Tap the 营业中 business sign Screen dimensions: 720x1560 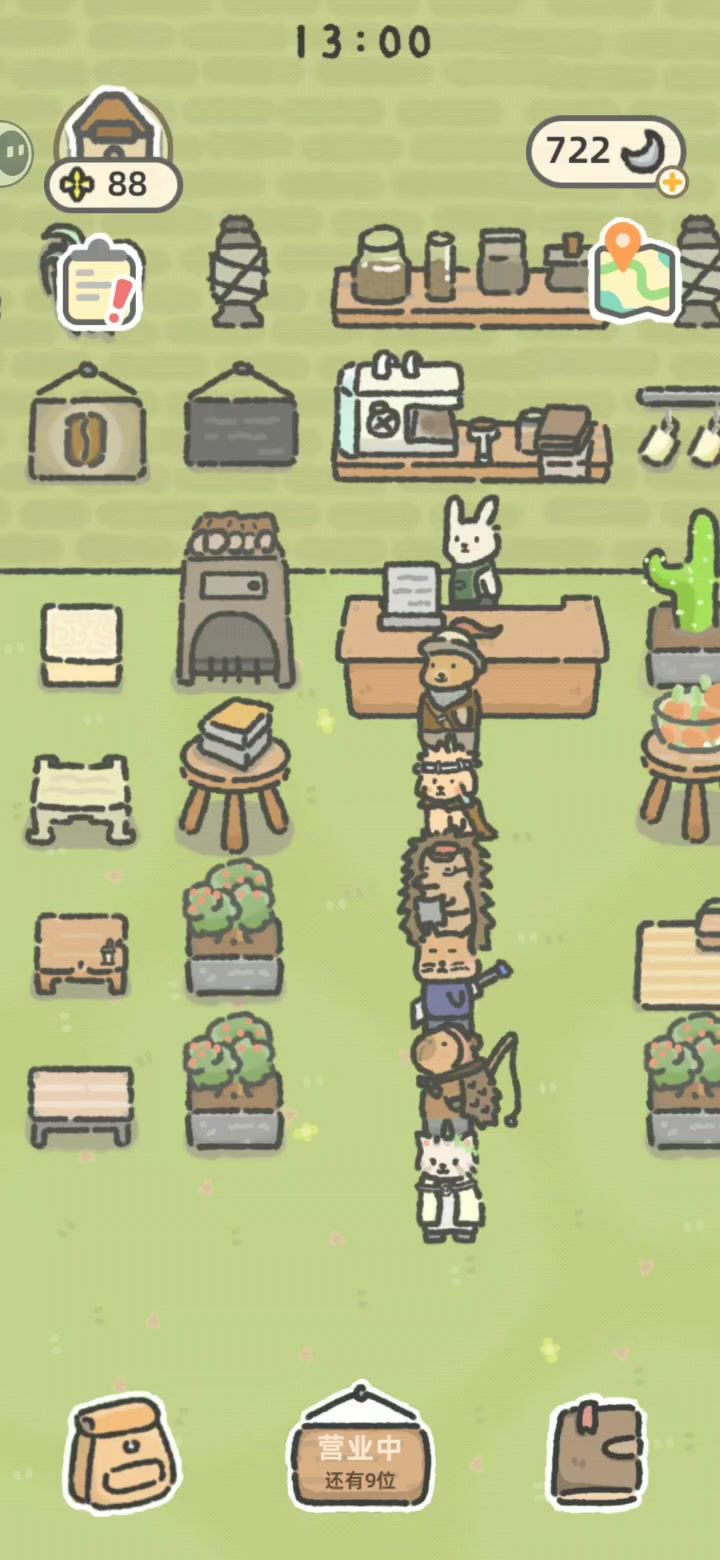pos(360,1458)
